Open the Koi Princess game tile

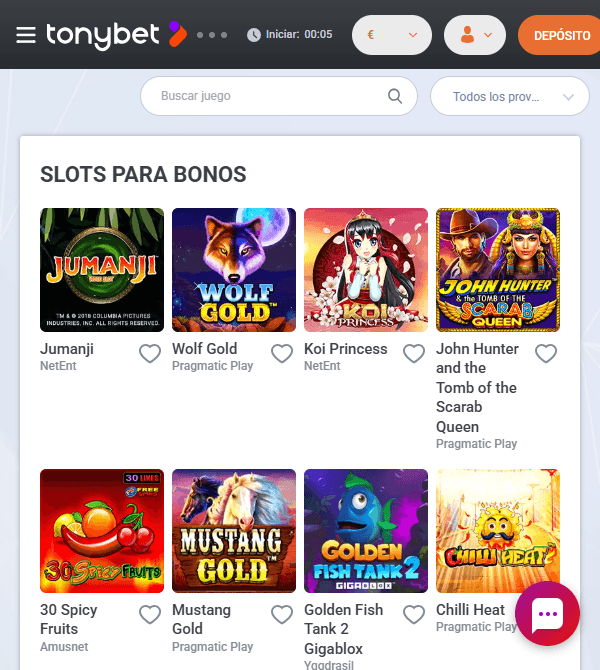click(x=366, y=270)
